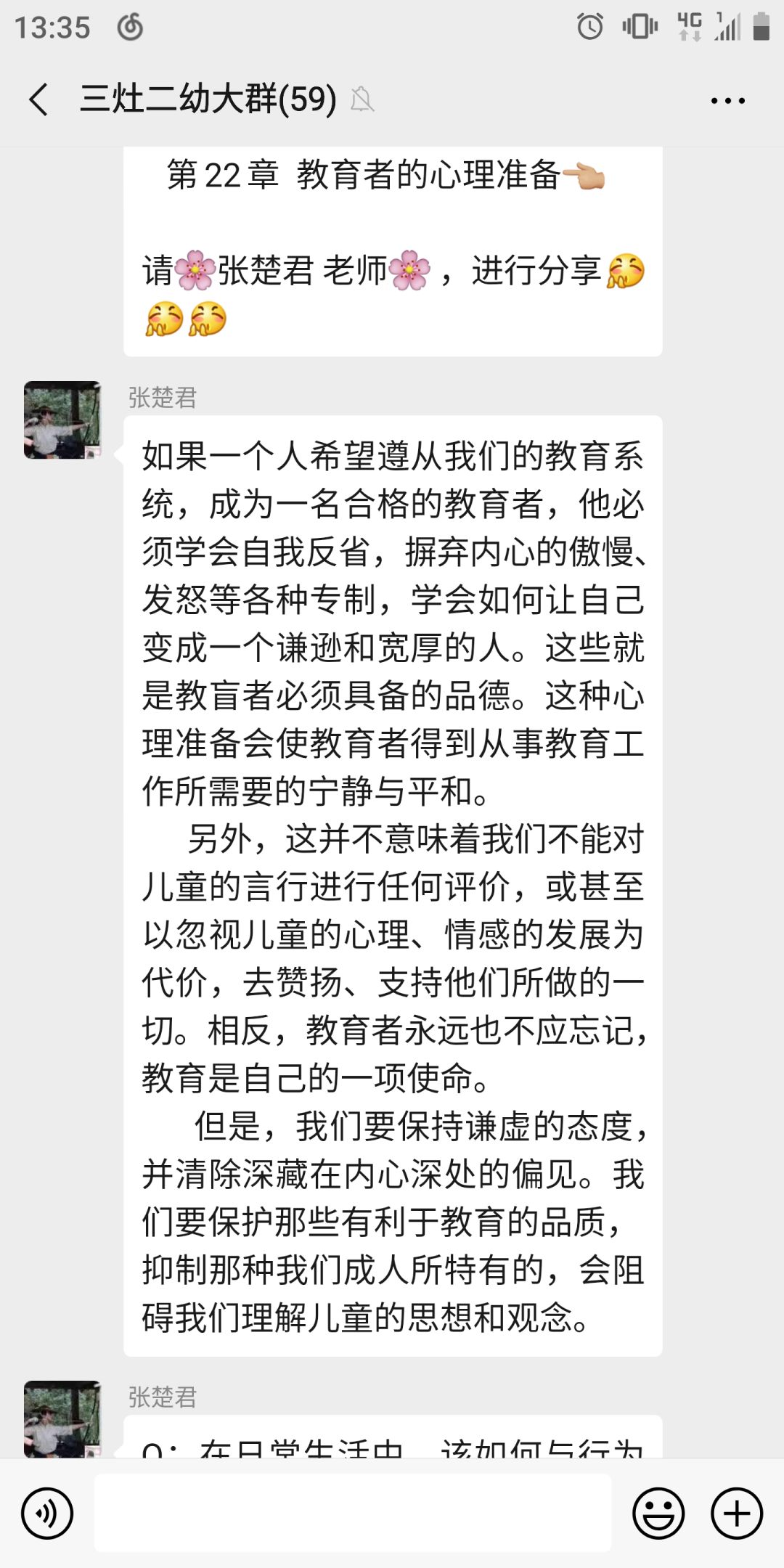Viewport: 784px width, 1568px height.
Task: Switch to voice message input
Action: point(47,1514)
